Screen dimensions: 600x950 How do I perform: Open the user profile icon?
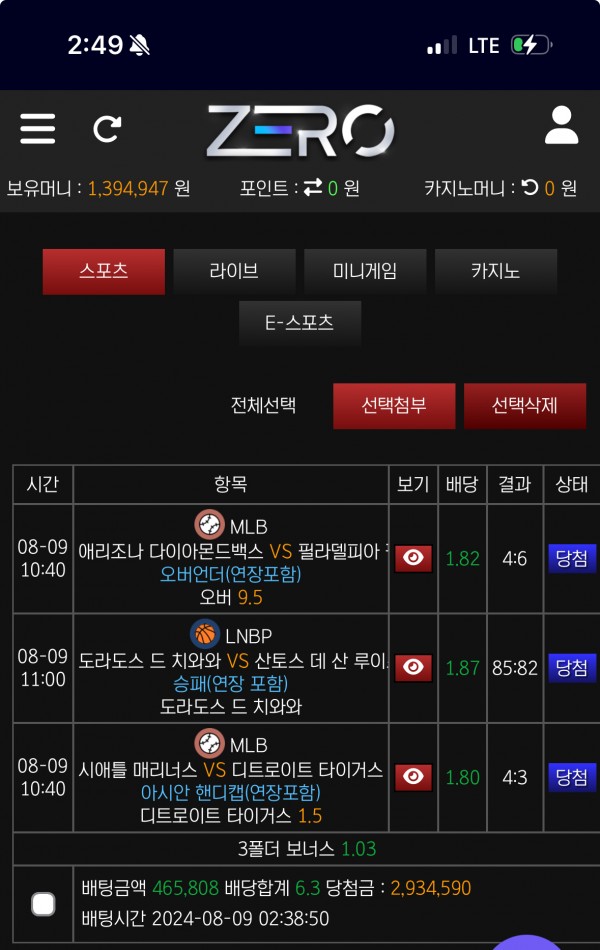(561, 127)
